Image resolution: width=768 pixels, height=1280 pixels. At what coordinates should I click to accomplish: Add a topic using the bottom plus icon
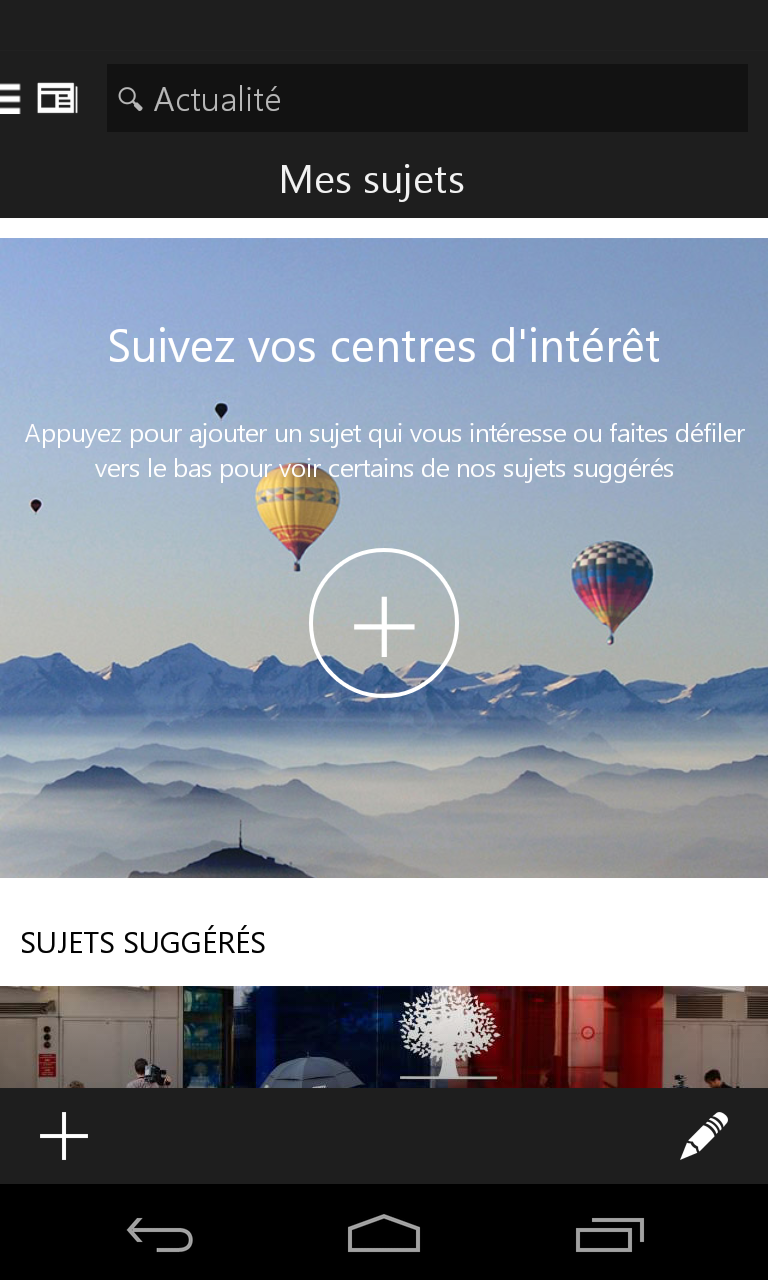[64, 1136]
